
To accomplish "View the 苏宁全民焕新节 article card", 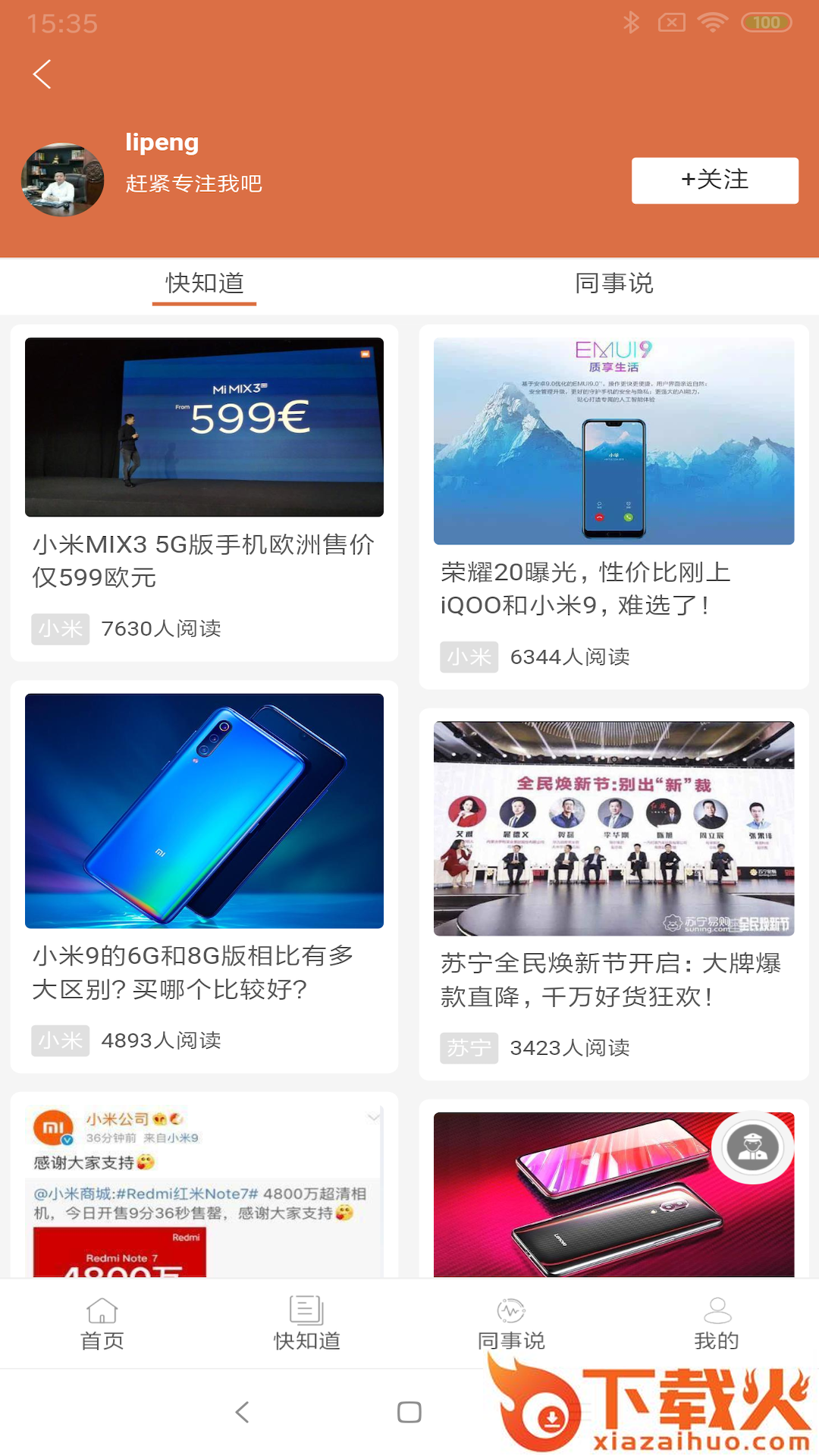I will pyautogui.click(x=613, y=893).
